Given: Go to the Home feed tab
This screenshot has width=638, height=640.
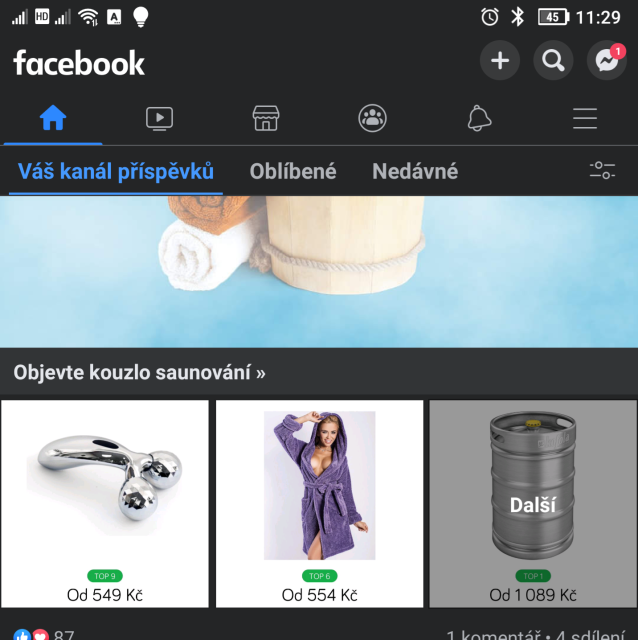Looking at the screenshot, I should point(53,118).
